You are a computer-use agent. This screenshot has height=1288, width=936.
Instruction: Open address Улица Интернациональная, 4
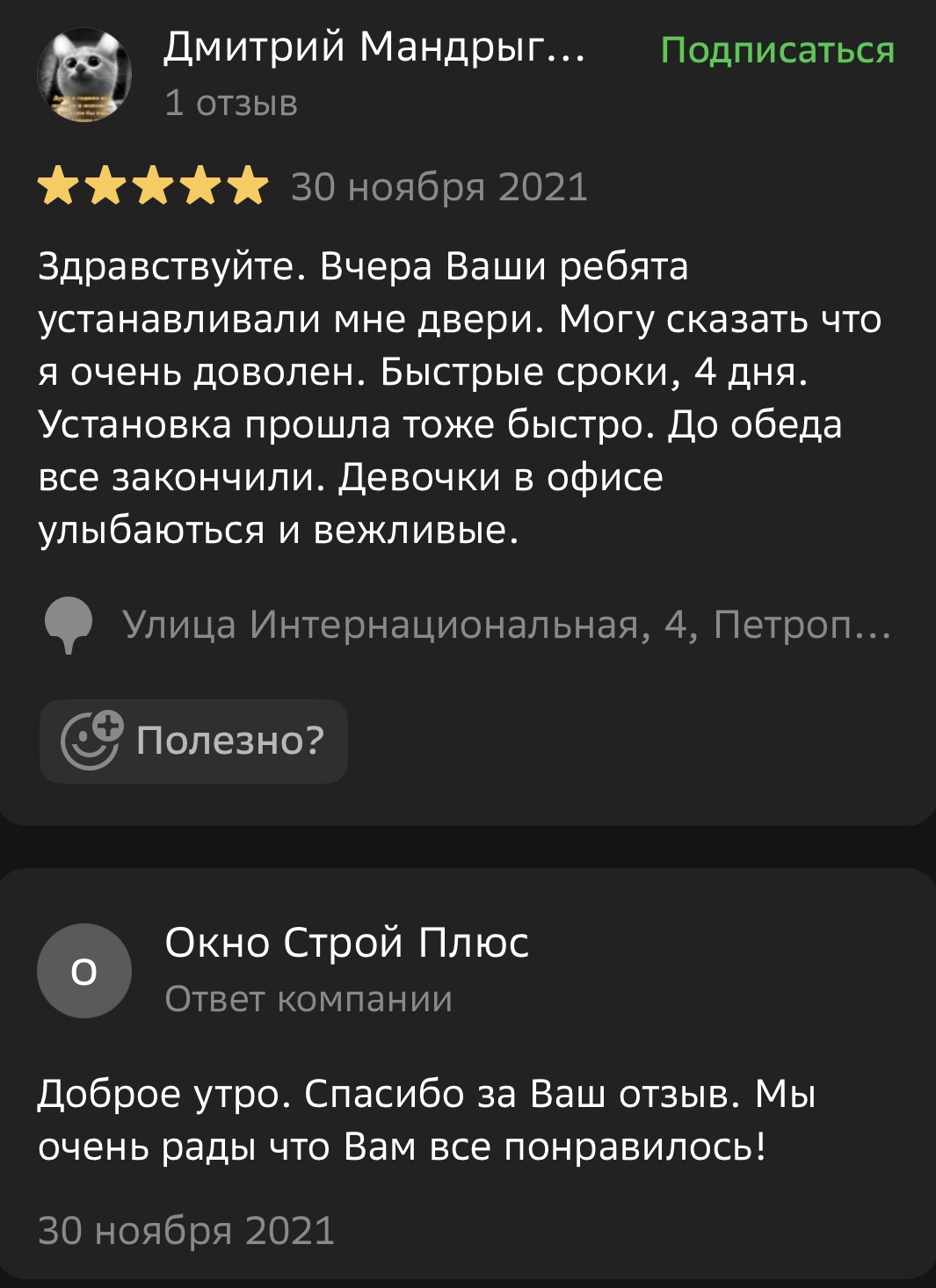(505, 625)
